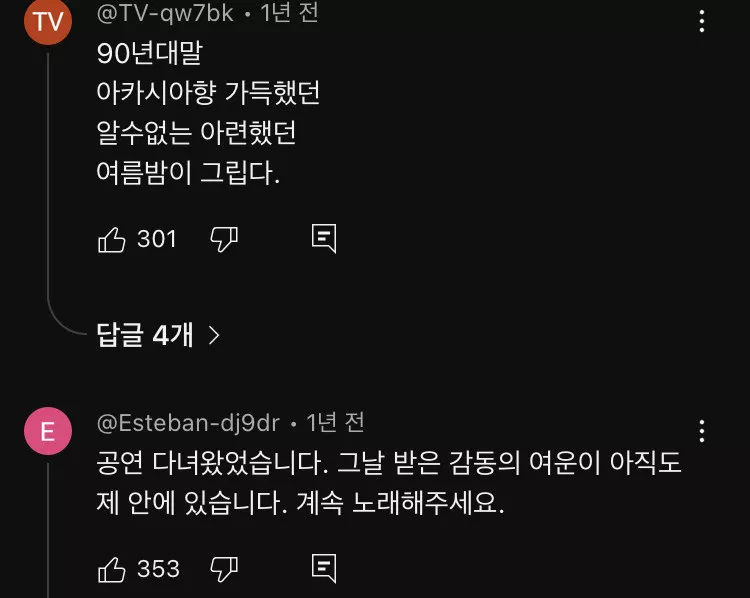Screen dimensions: 750x598
Task: Open the @TV-qw7bk profile avatar
Action: point(47,22)
